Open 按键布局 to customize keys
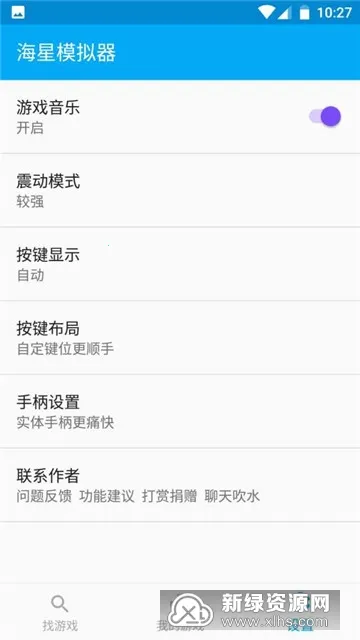Viewport: 360px width, 640px height. tap(180, 338)
